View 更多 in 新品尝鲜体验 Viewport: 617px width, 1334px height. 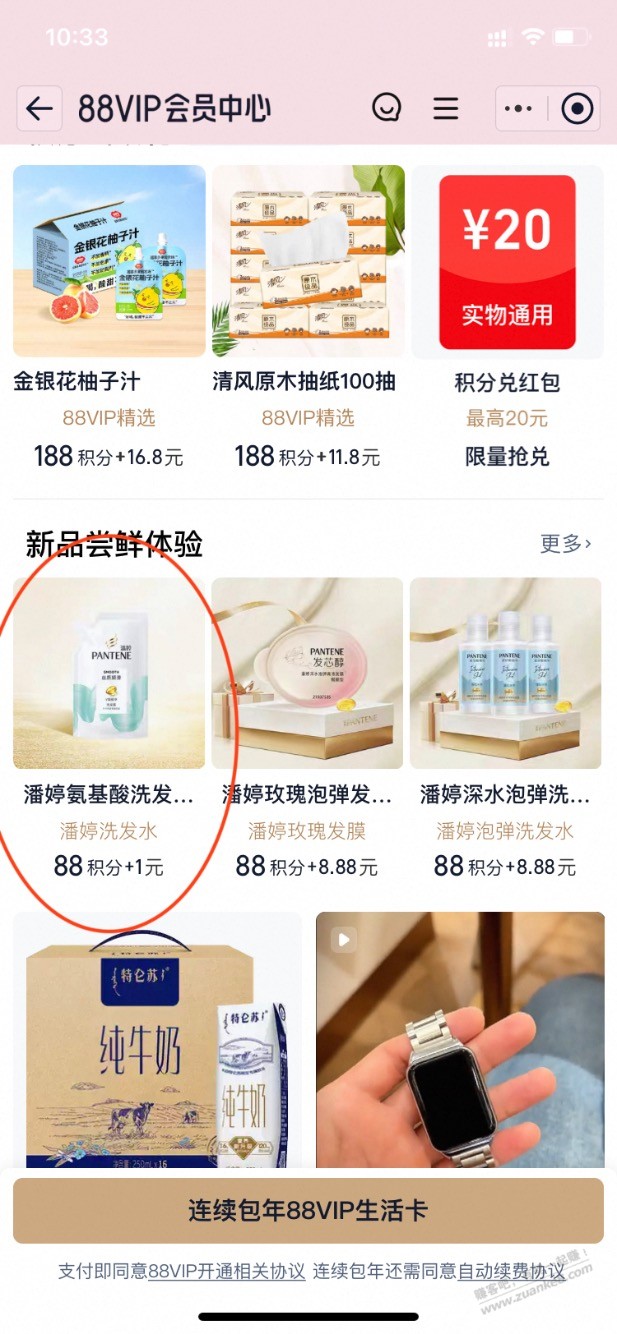(565, 544)
